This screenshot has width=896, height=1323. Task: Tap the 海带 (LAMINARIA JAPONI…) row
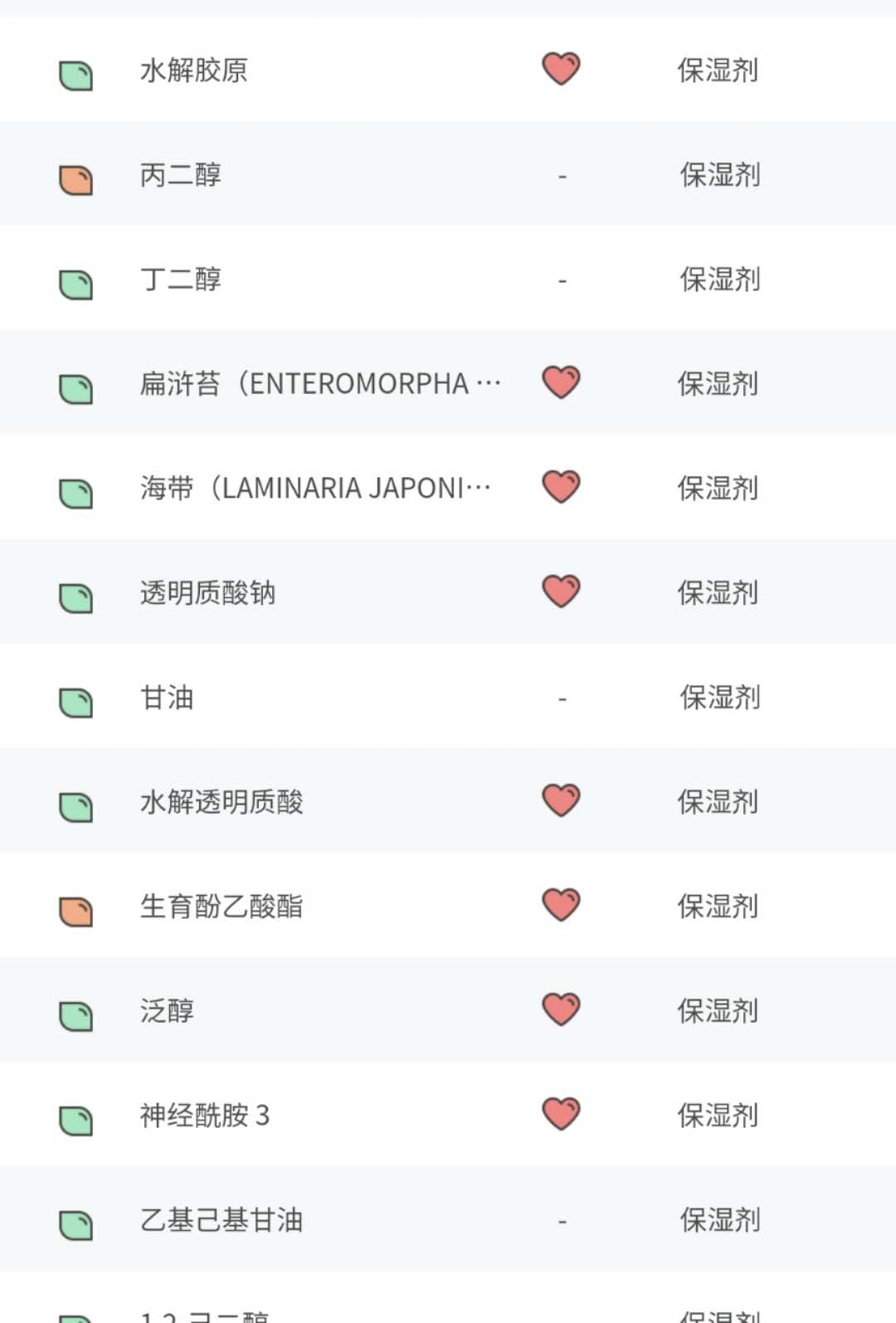(315, 489)
